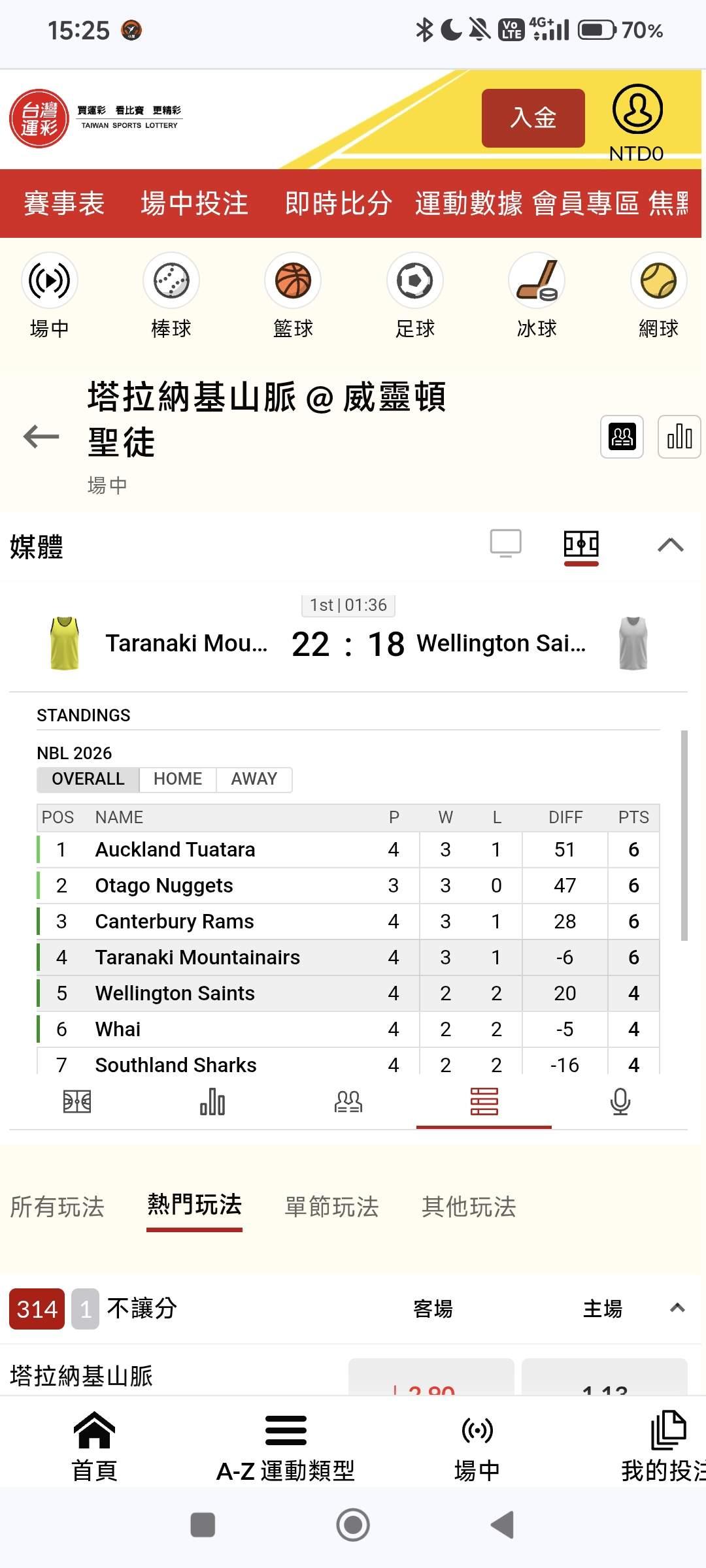Switch to the 場中投注 tab
The image size is (706, 1568).
click(x=194, y=203)
